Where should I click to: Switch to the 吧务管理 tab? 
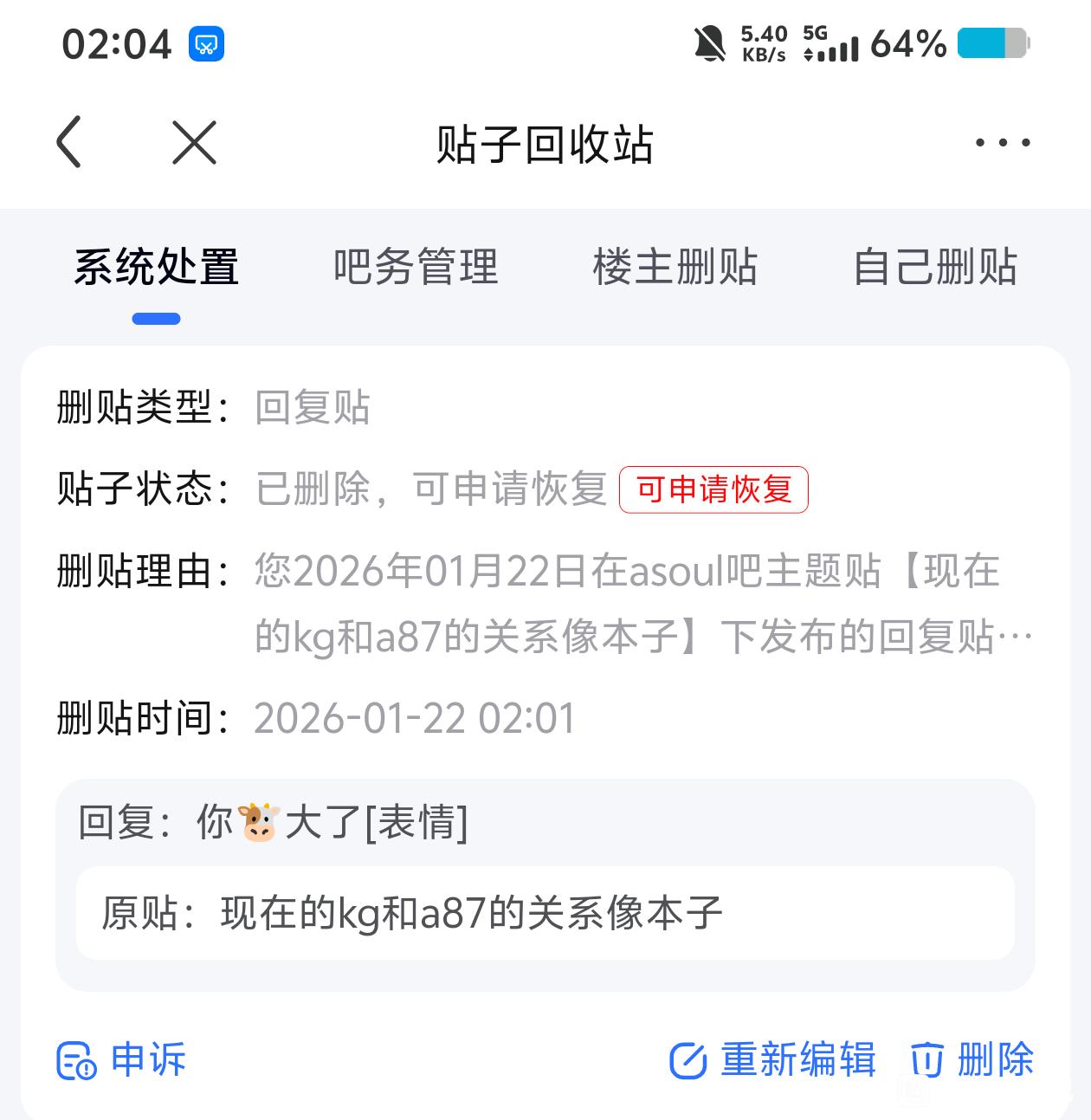tap(416, 267)
